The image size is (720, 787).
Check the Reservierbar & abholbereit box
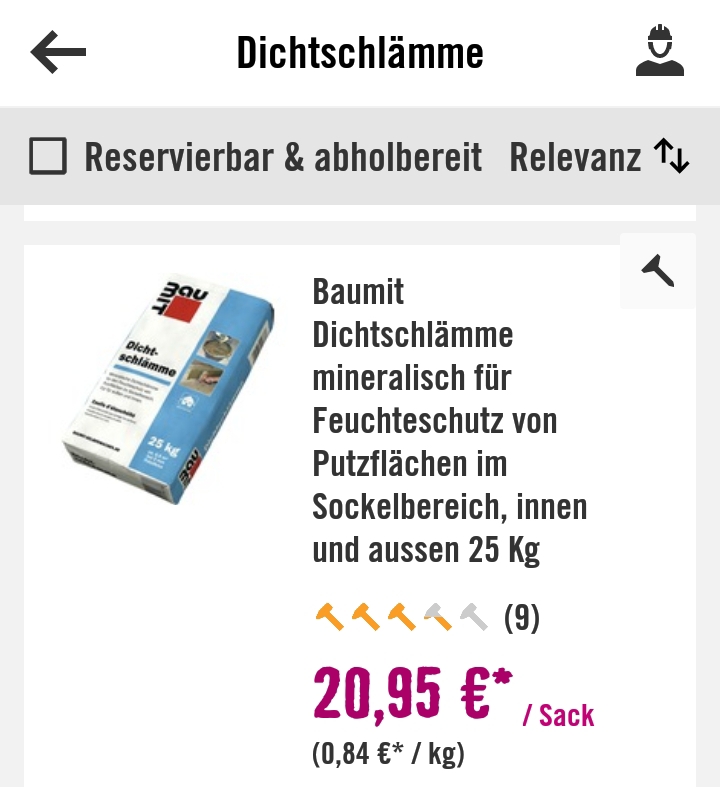pos(48,157)
